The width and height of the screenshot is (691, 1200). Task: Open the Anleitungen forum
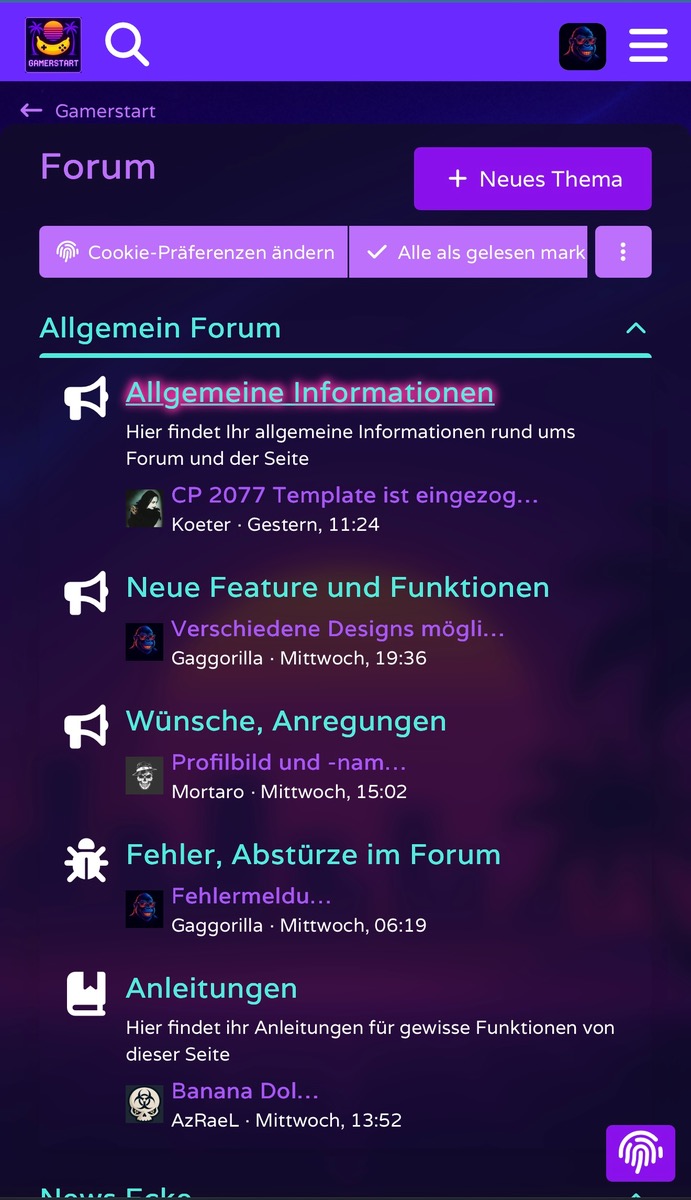[211, 988]
